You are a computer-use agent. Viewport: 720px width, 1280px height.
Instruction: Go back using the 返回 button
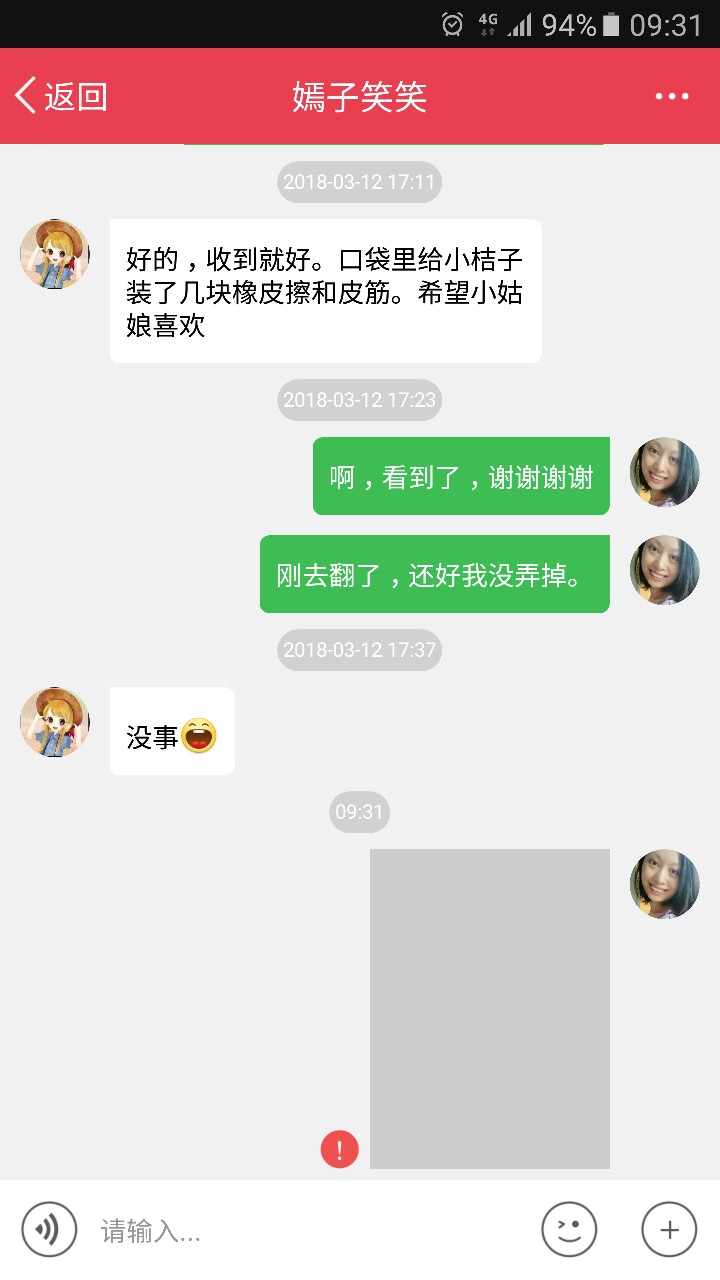(61, 96)
